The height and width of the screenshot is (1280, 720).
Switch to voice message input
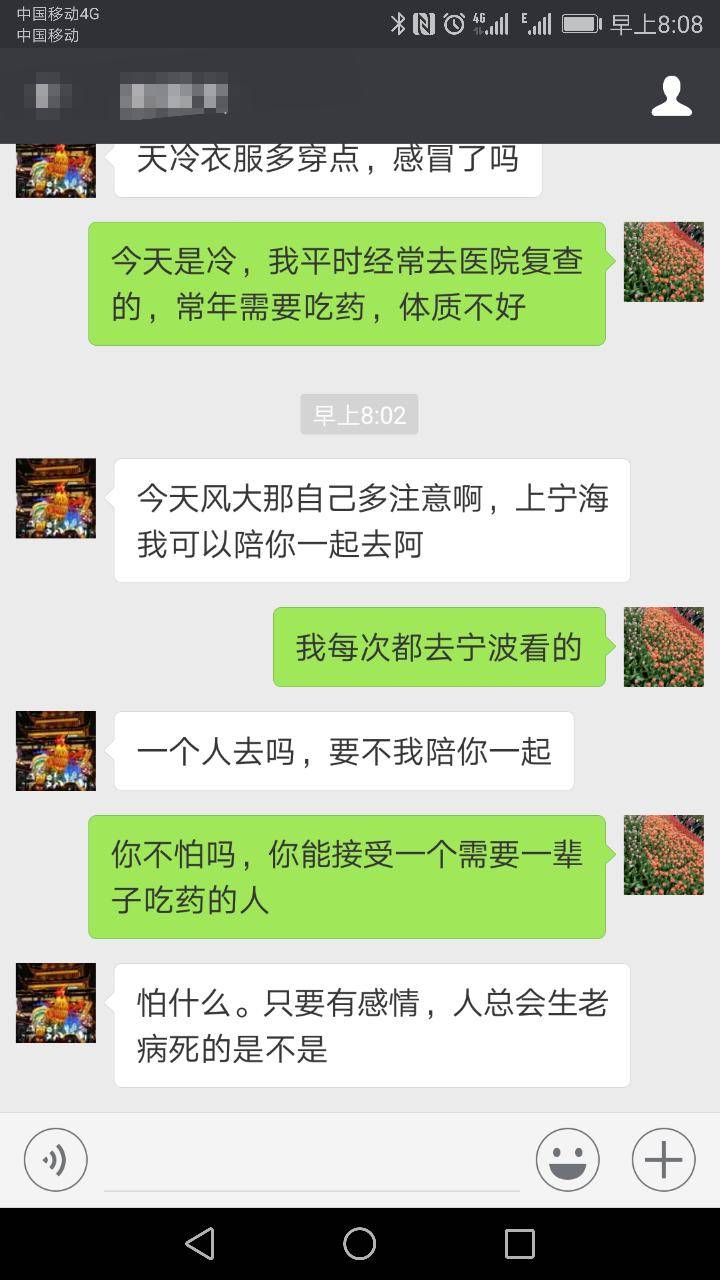tap(56, 1160)
